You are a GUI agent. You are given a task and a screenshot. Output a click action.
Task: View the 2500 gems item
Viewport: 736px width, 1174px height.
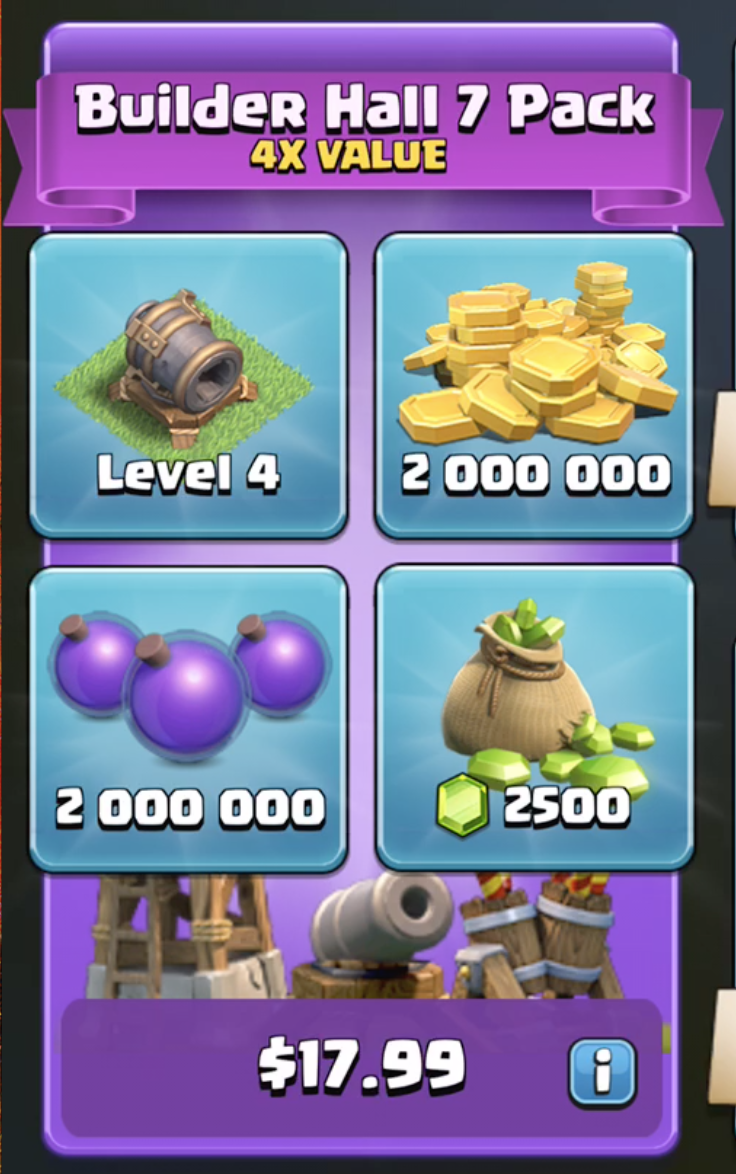click(x=534, y=718)
